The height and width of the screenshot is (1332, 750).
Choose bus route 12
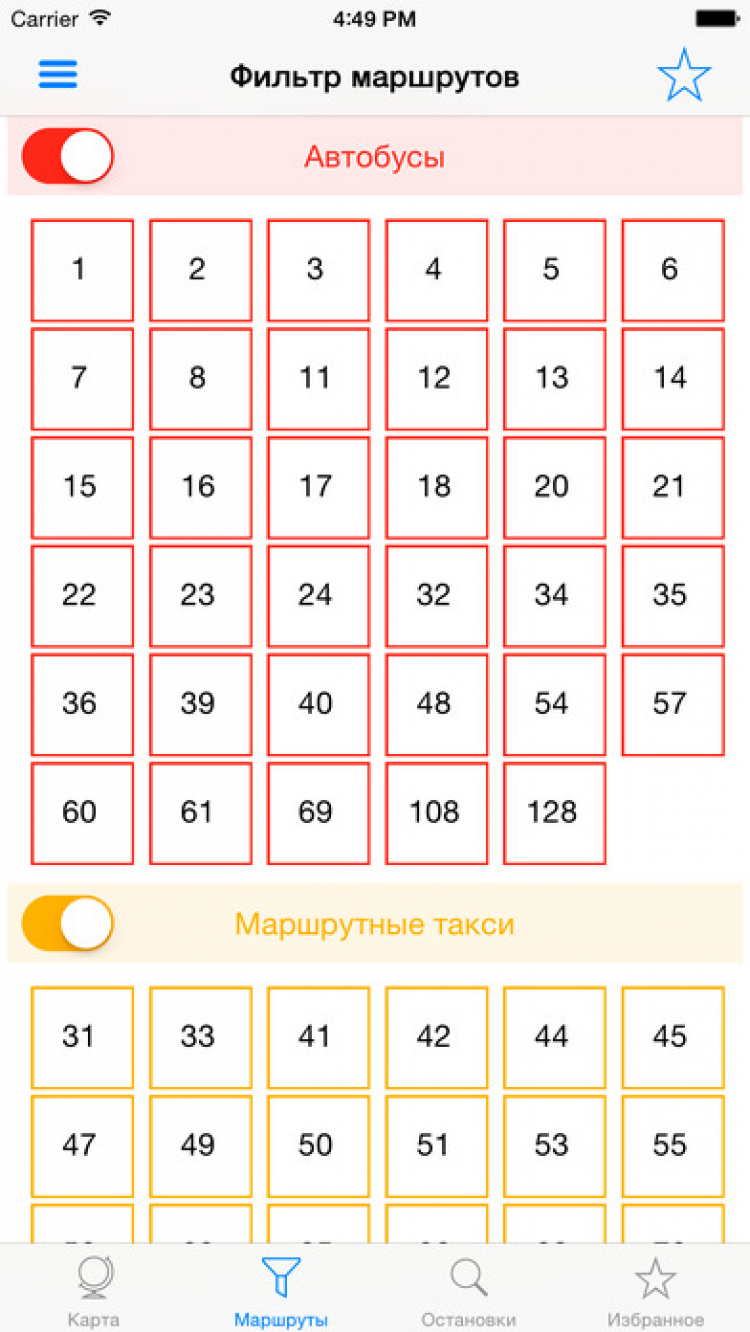(436, 379)
